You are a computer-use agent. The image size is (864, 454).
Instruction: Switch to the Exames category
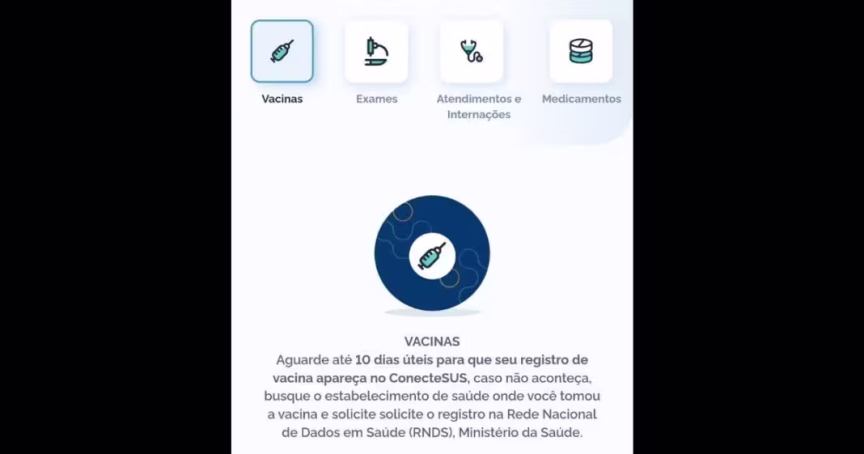(x=376, y=52)
